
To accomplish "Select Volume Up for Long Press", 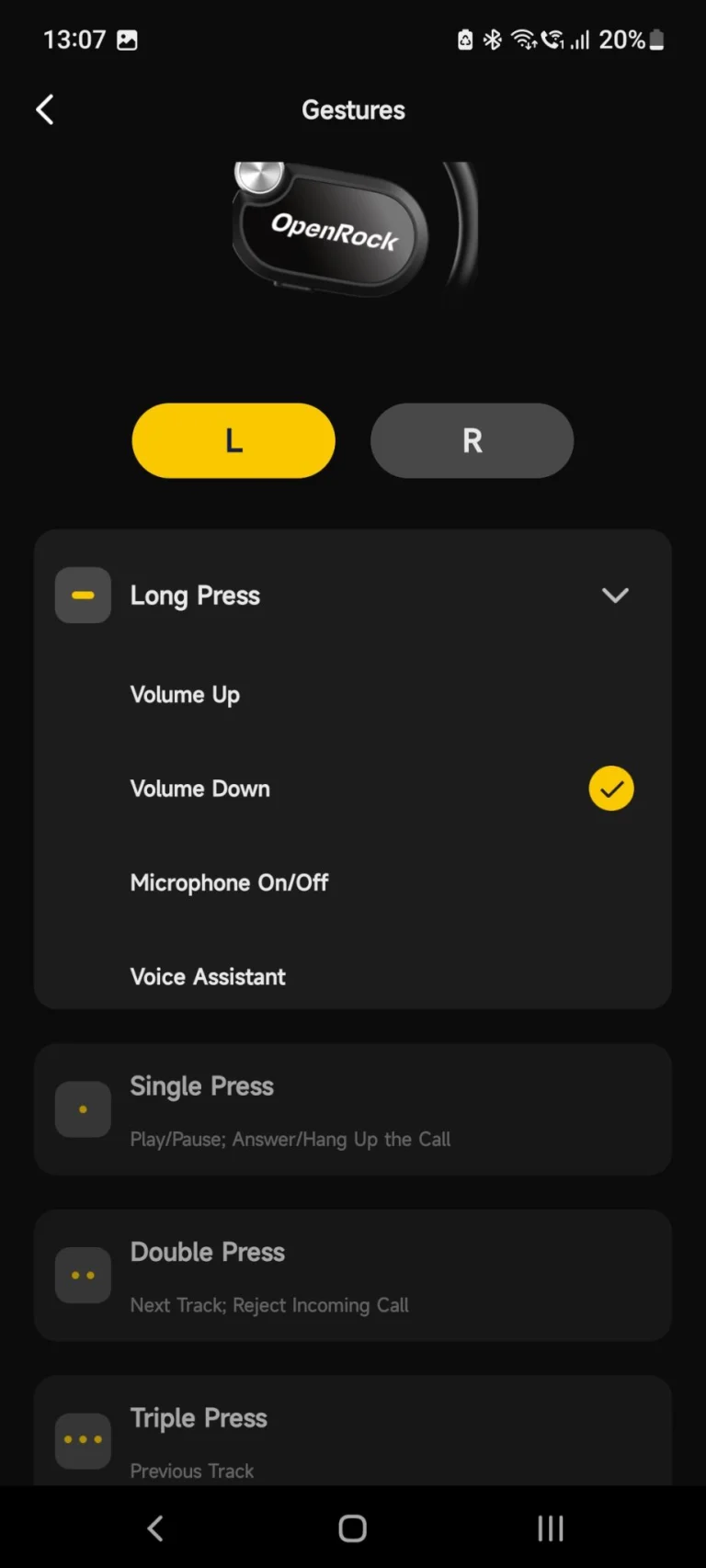I will pyautogui.click(x=186, y=695).
